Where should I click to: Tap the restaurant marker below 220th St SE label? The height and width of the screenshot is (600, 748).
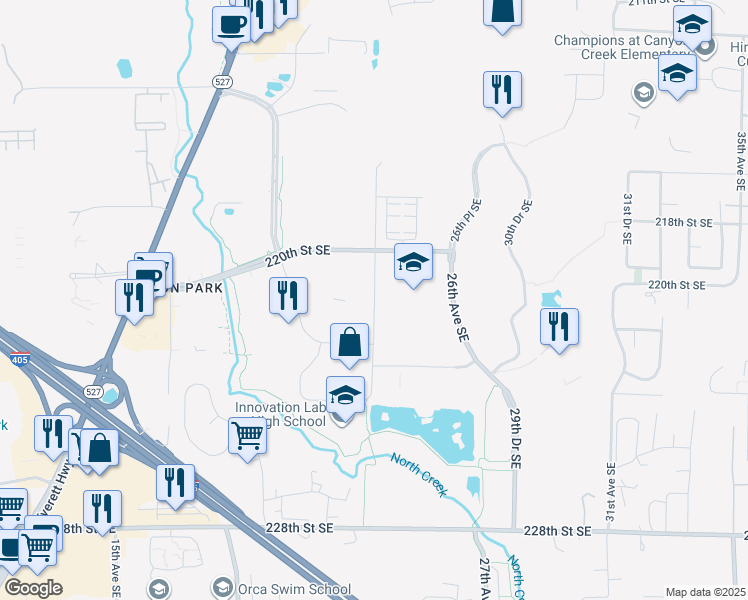(289, 298)
